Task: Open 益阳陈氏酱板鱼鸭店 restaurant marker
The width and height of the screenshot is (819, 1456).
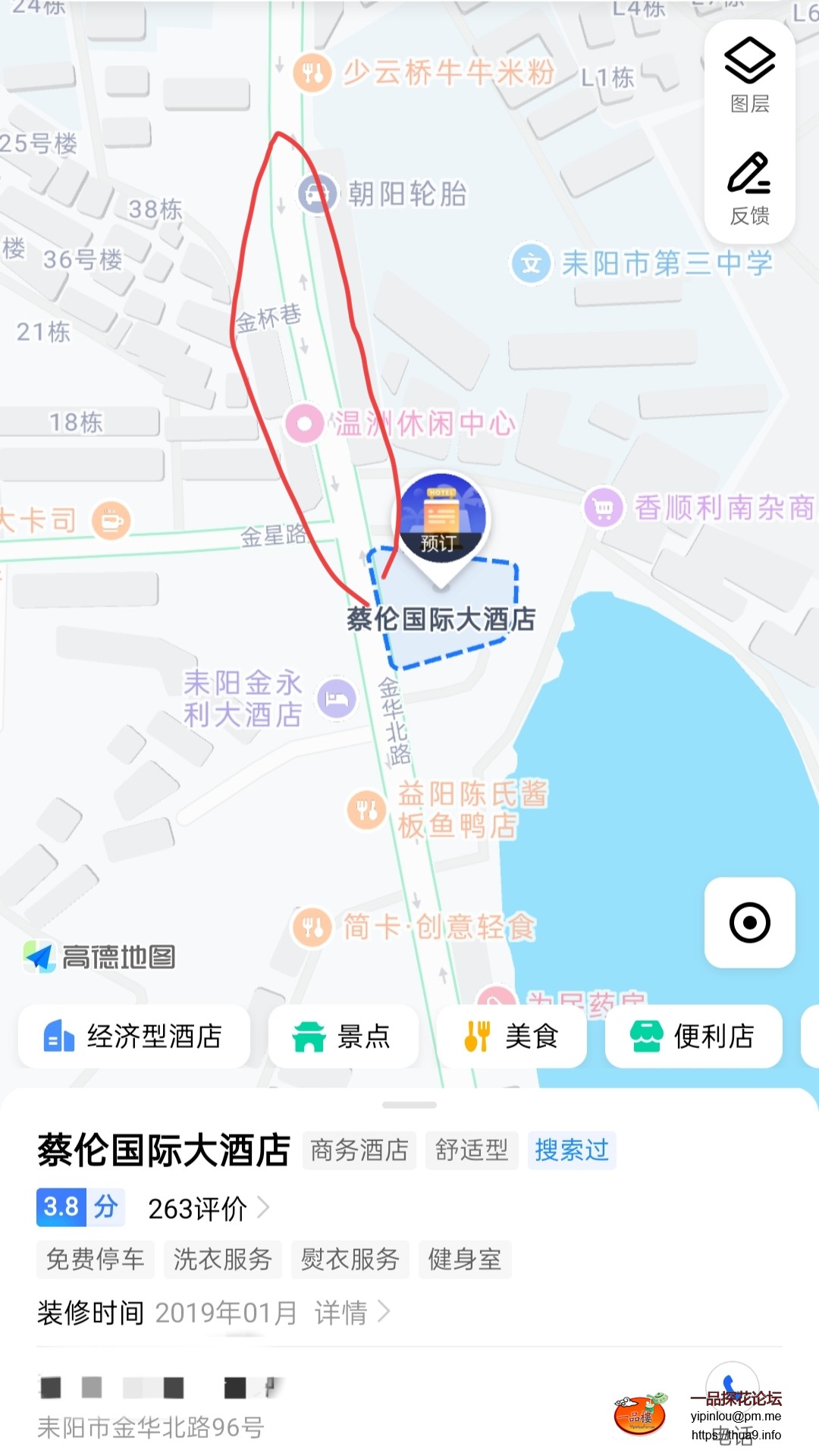Action: [367, 810]
